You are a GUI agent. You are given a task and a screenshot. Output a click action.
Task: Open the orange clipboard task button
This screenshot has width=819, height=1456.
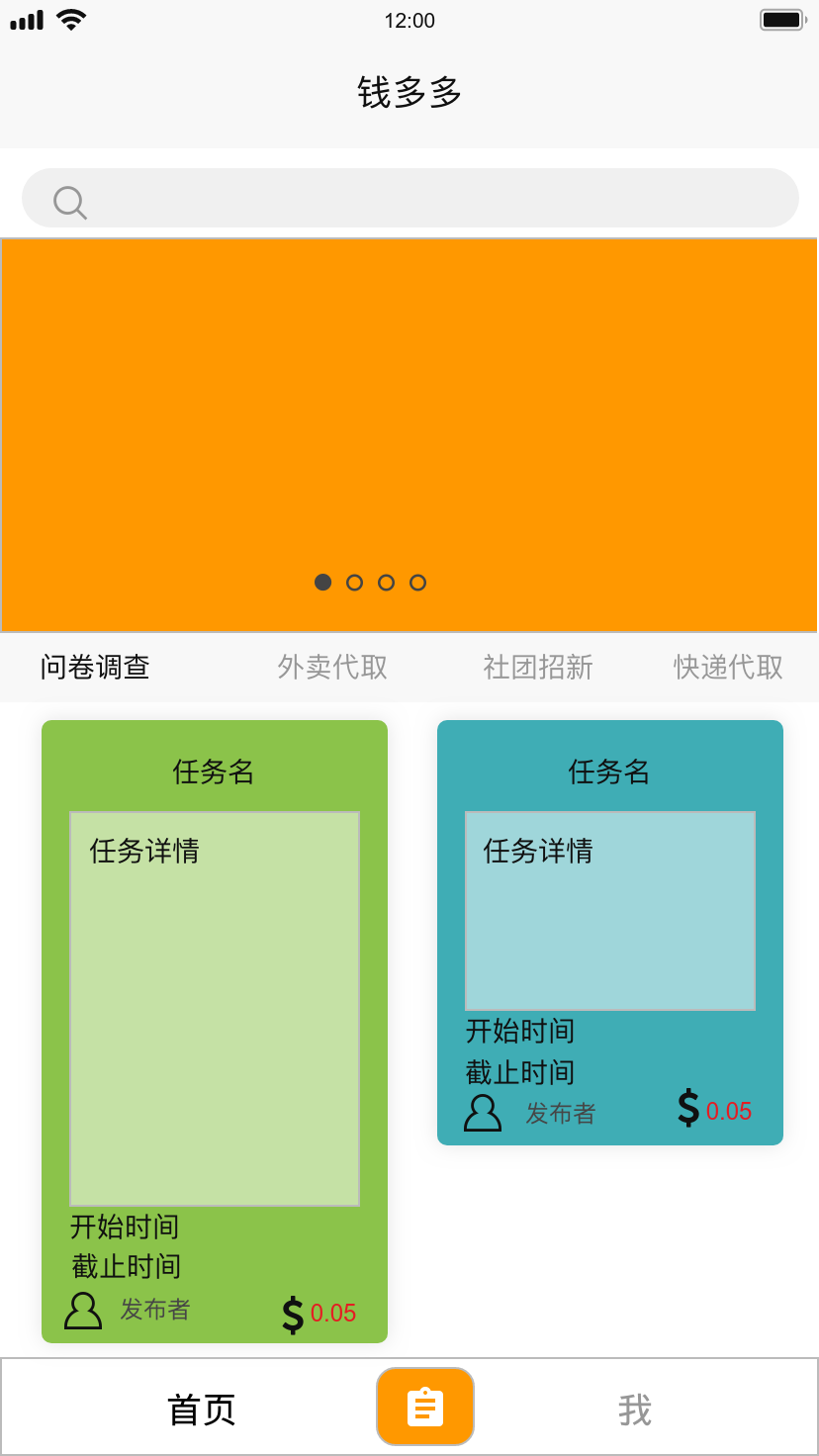point(425,1407)
